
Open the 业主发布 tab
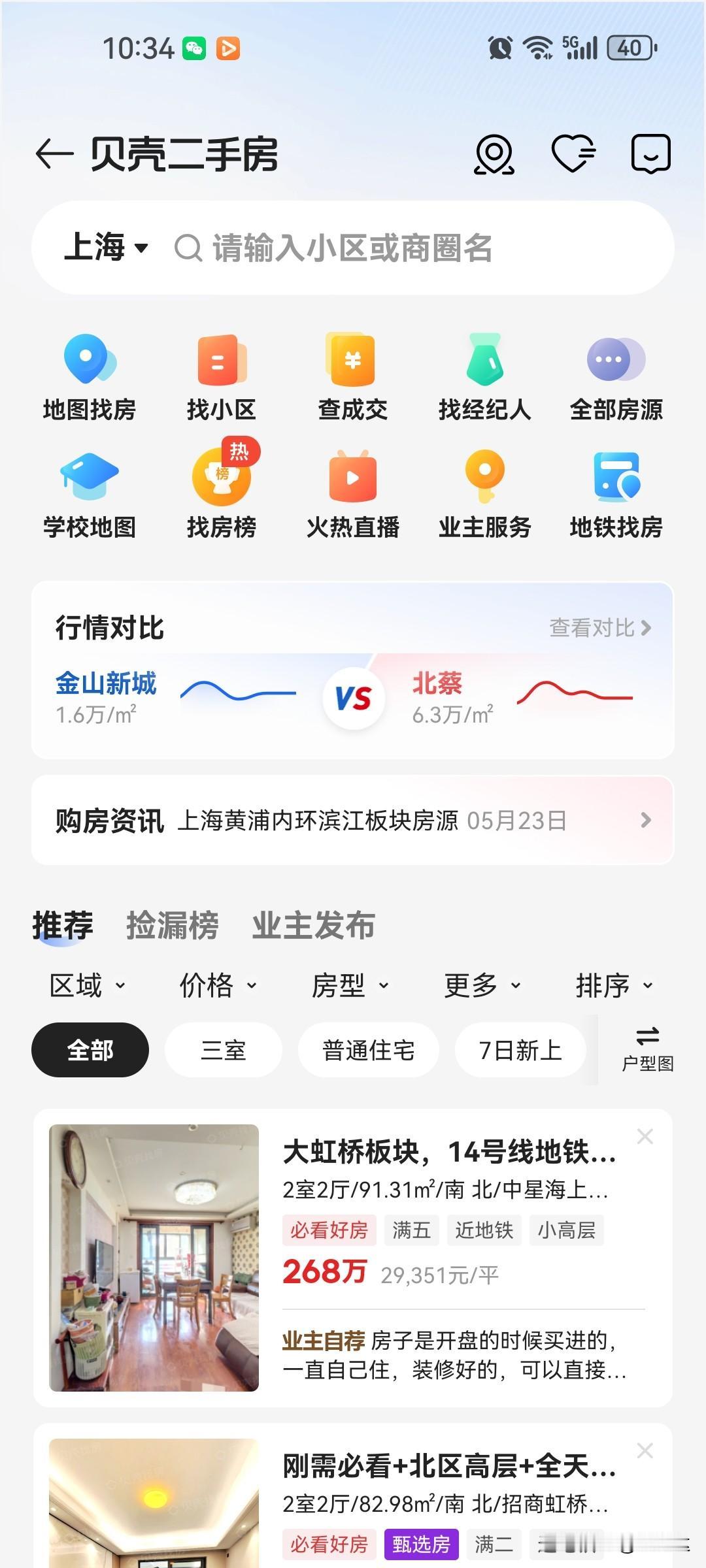coord(312,924)
